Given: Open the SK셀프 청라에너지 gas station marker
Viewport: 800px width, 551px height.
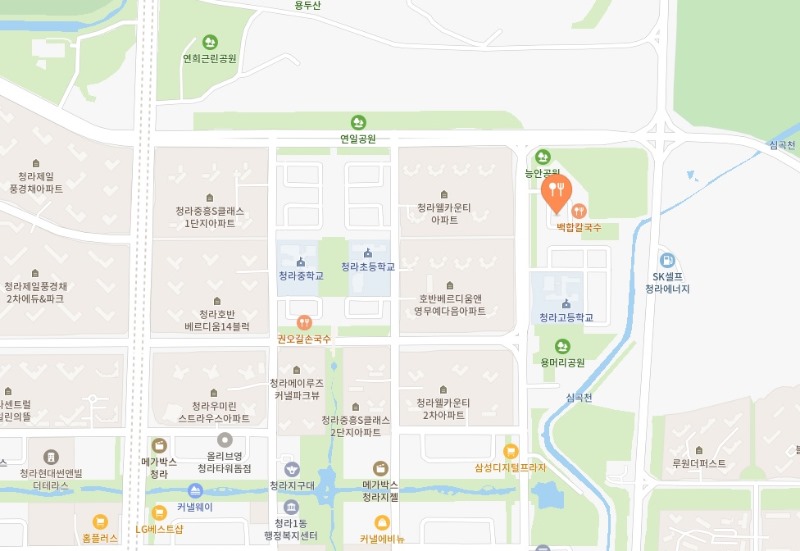Looking at the screenshot, I should pos(668,260).
